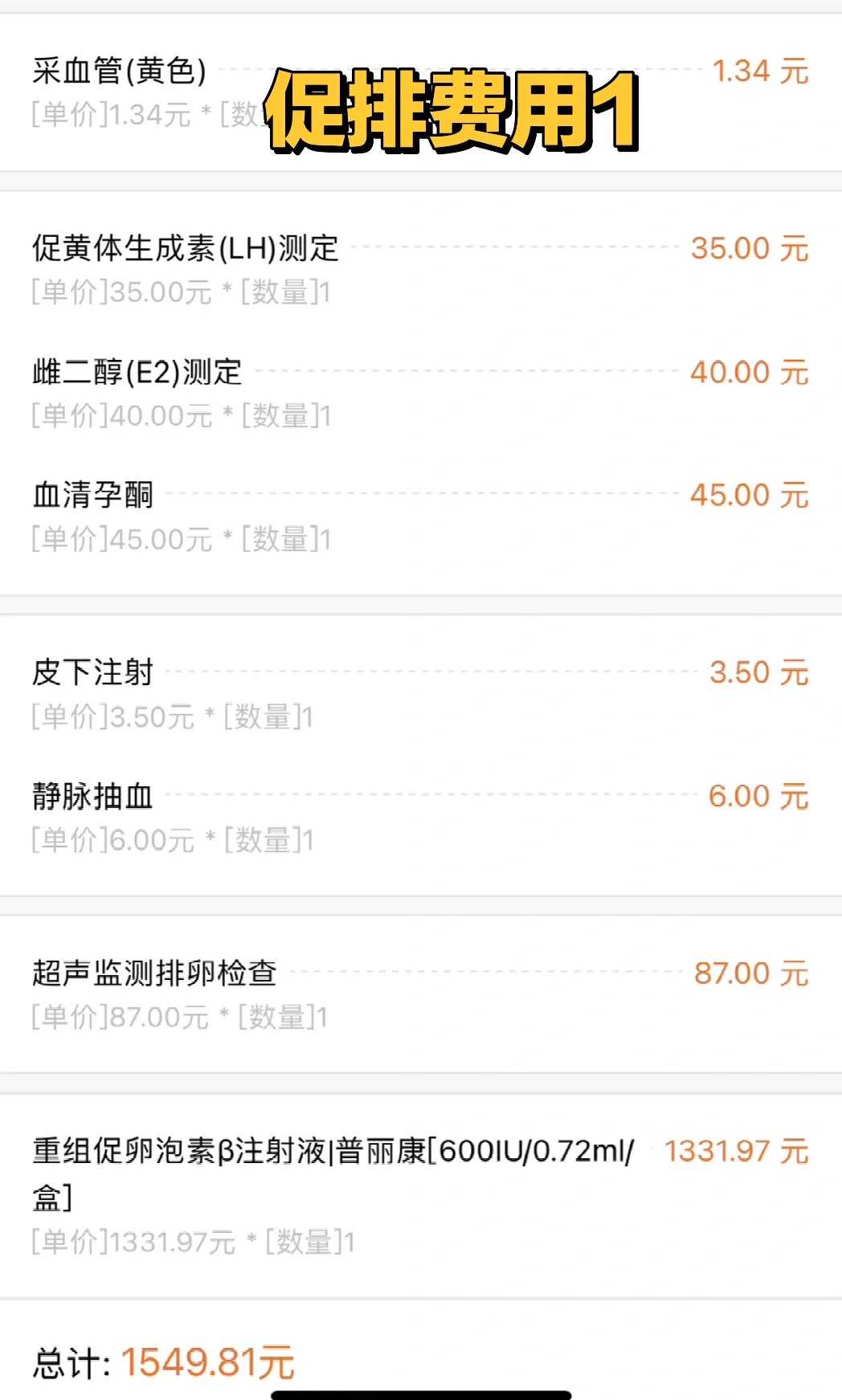Viewport: 842px width, 1400px height.
Task: Select the 皮下注射 charge row
Action: click(x=92, y=675)
